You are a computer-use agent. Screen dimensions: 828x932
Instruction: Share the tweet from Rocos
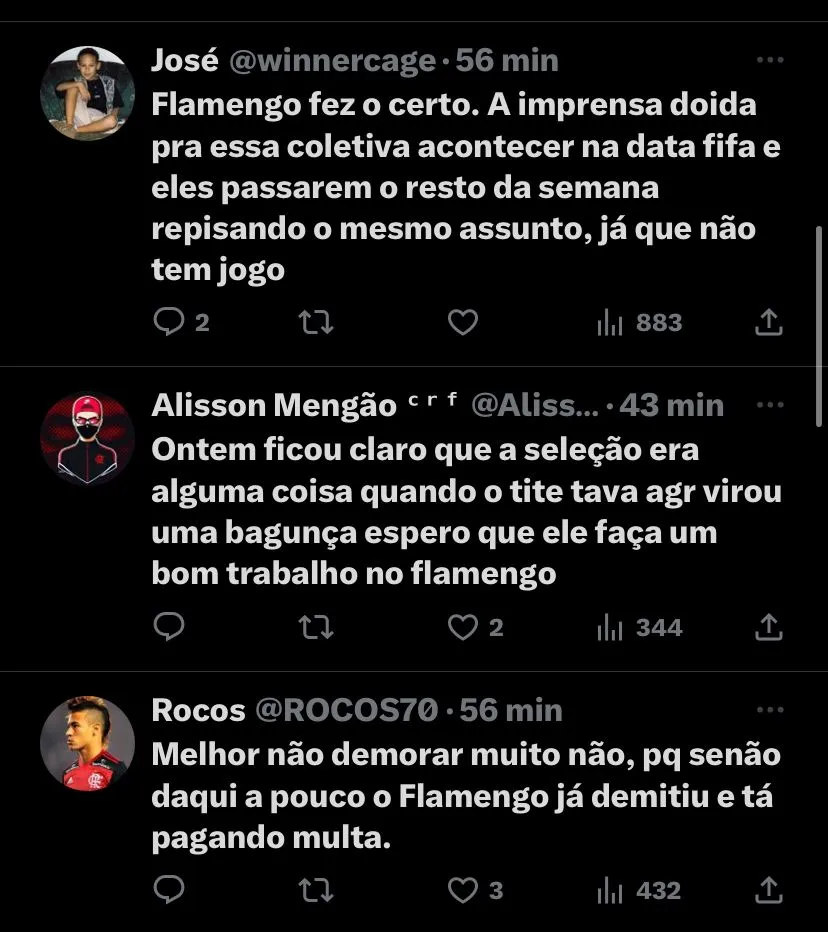point(768,890)
